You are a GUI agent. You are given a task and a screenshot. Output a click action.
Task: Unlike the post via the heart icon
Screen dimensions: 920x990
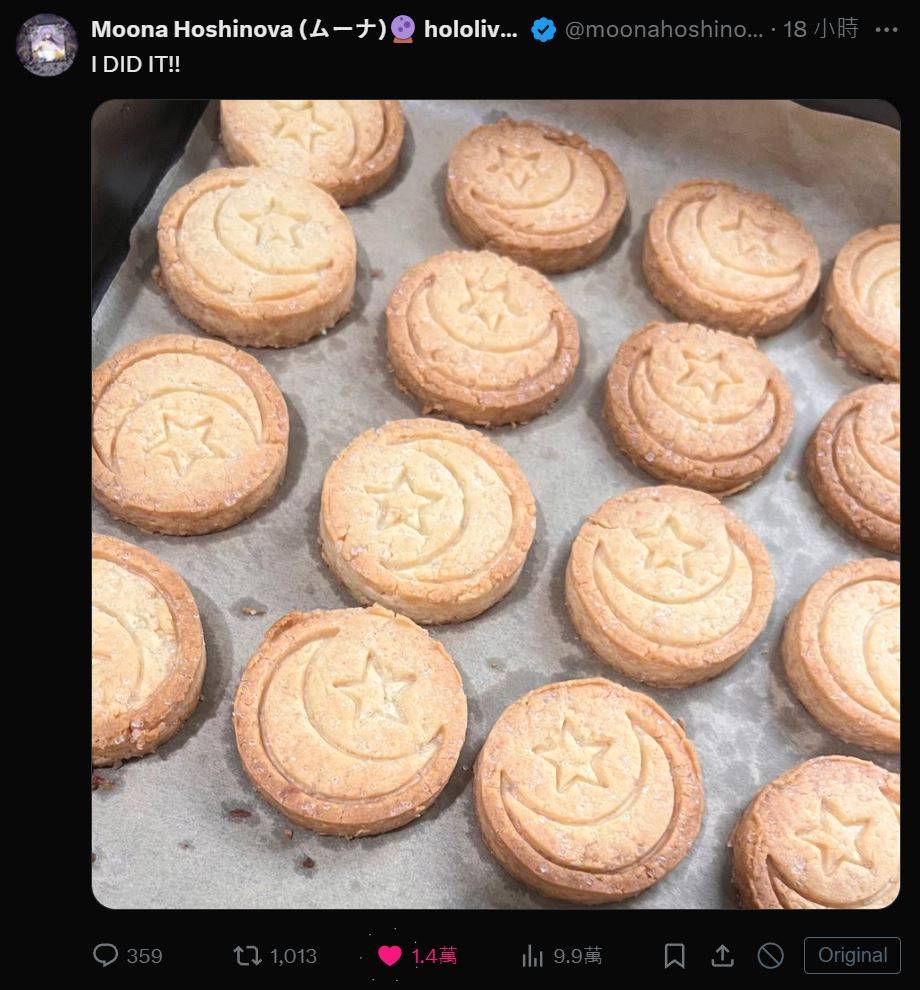[390, 956]
